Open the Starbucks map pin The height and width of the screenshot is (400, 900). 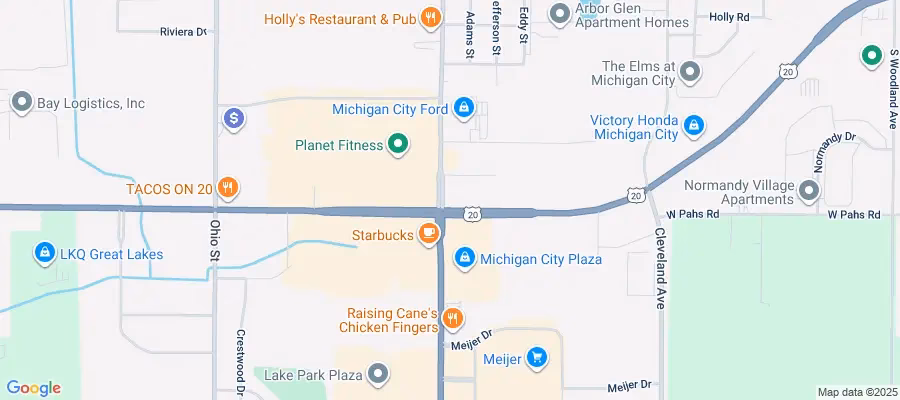[428, 234]
